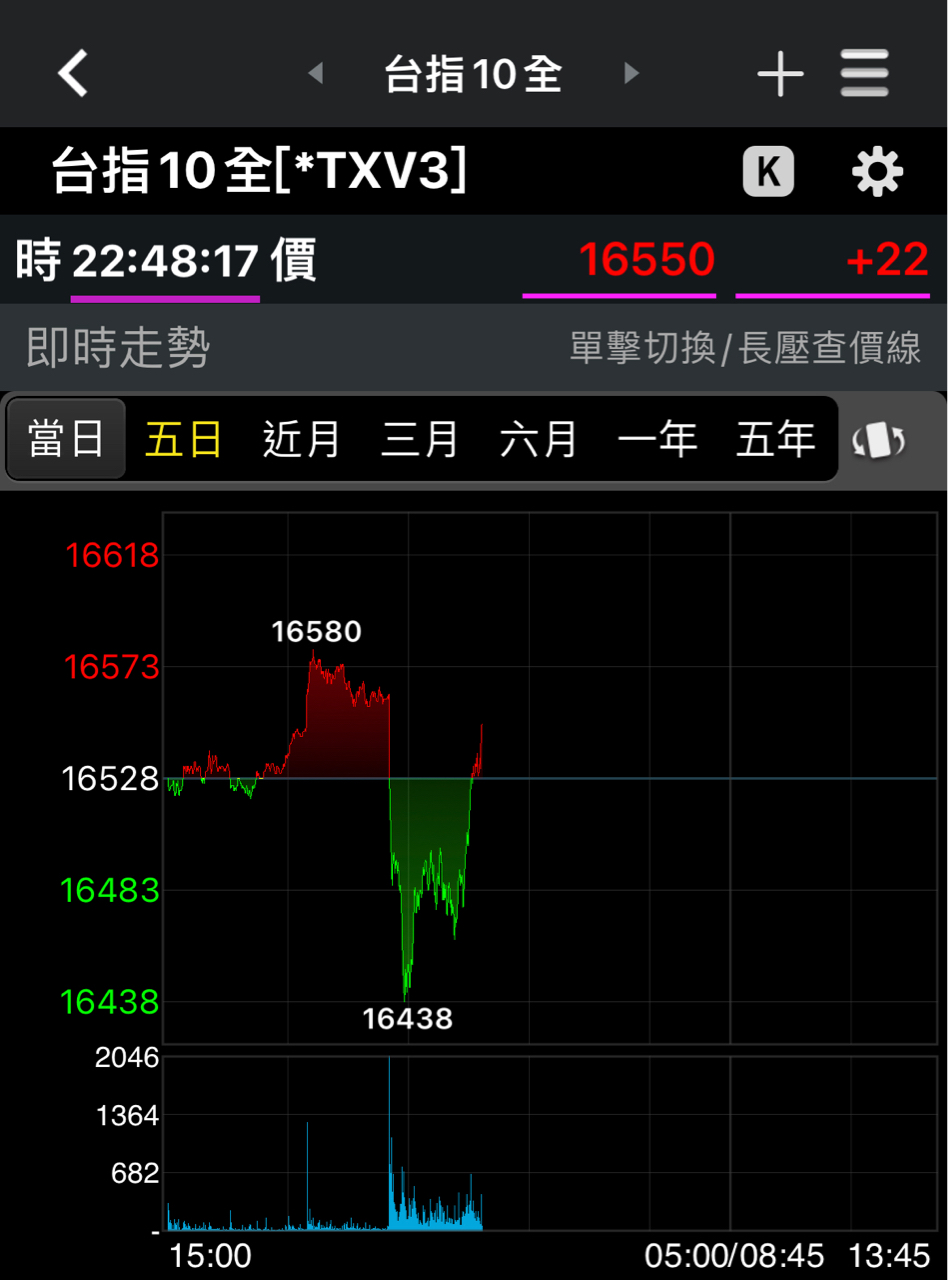This screenshot has width=948, height=1280.
Task: Switch to the next instrument with right arrow
Action: (631, 73)
